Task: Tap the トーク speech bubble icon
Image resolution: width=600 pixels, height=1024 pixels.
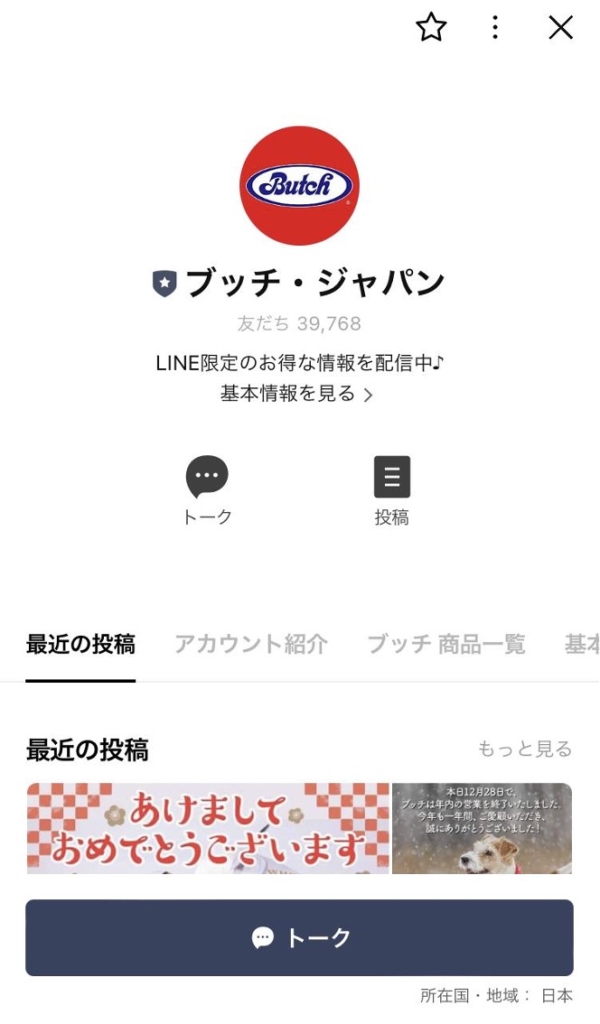Action: click(207, 478)
